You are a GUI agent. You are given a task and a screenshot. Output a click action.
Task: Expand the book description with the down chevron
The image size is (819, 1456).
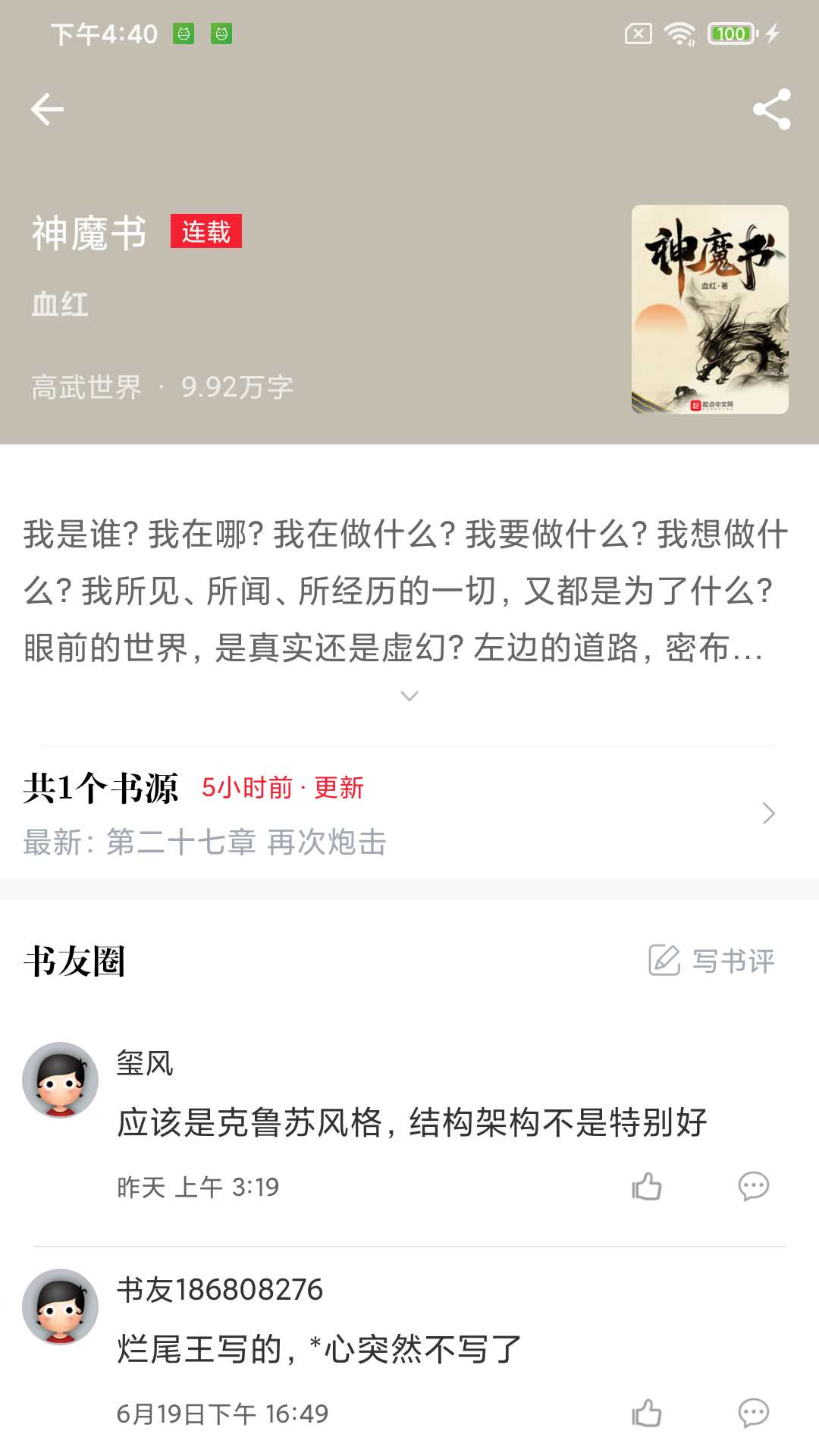[409, 695]
